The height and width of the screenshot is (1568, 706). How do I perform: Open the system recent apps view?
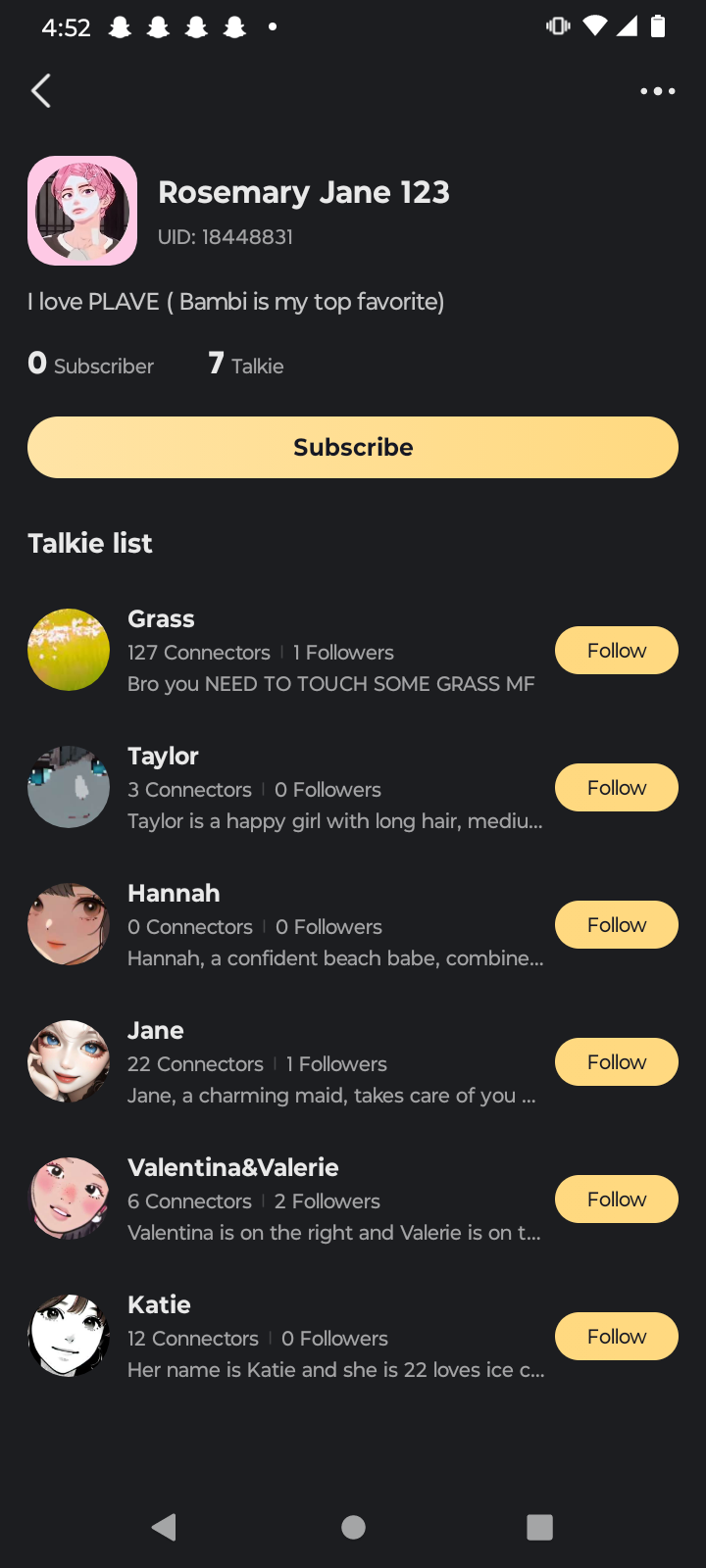(x=539, y=1527)
